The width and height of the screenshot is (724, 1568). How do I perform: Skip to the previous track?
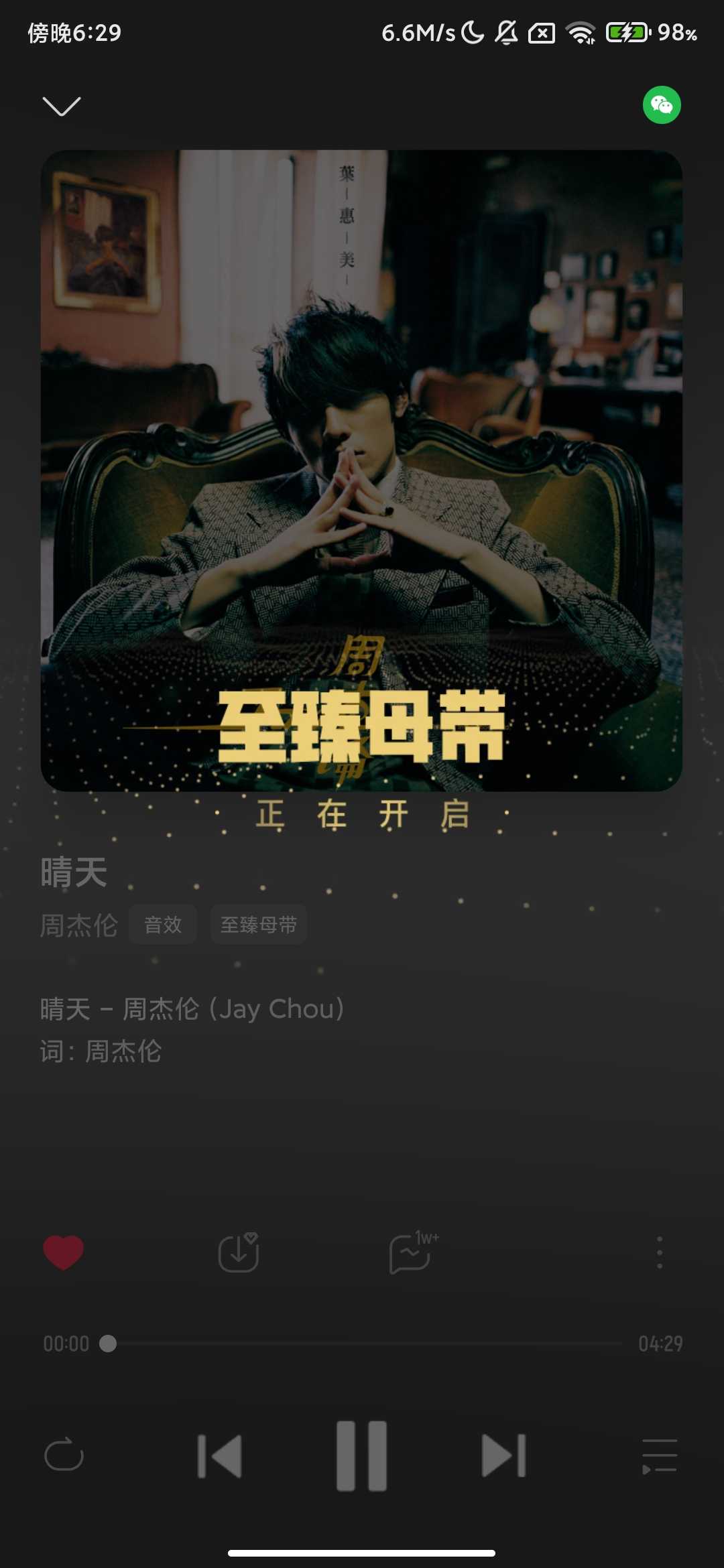click(x=220, y=1455)
